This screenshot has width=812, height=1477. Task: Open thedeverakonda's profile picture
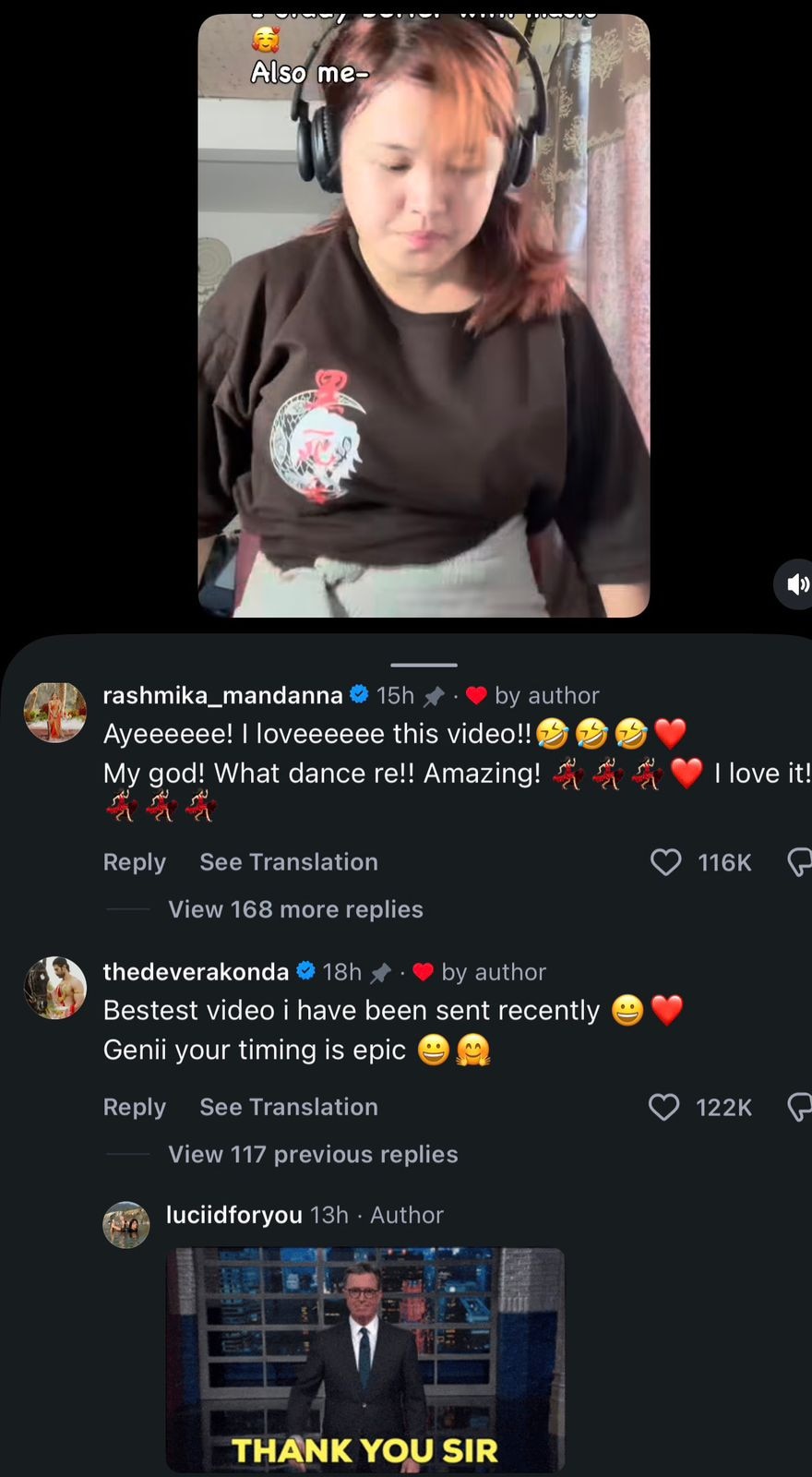coord(54,988)
